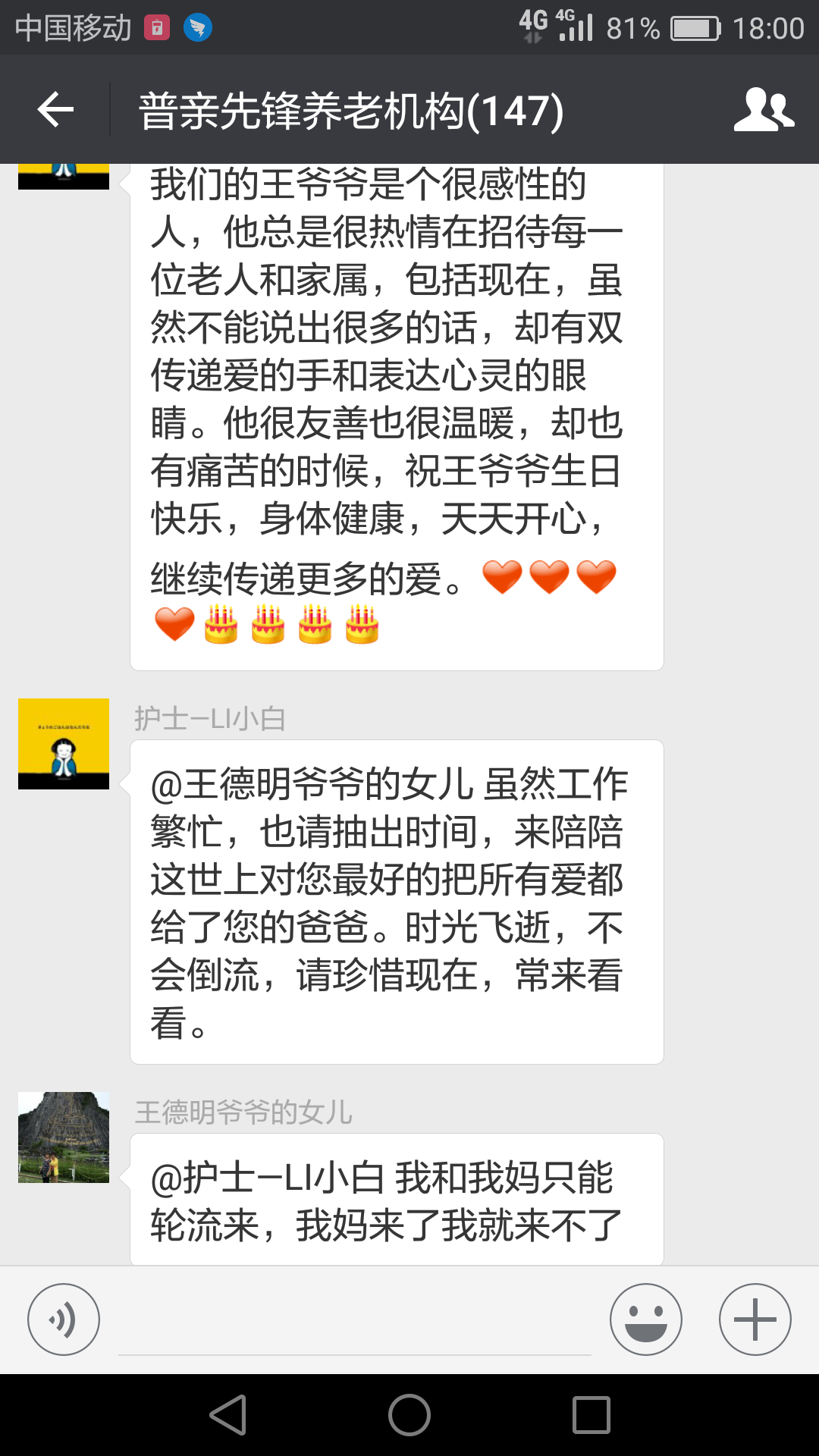This screenshot has height=1456, width=819.
Task: Tap the message text field
Action: tap(355, 1323)
